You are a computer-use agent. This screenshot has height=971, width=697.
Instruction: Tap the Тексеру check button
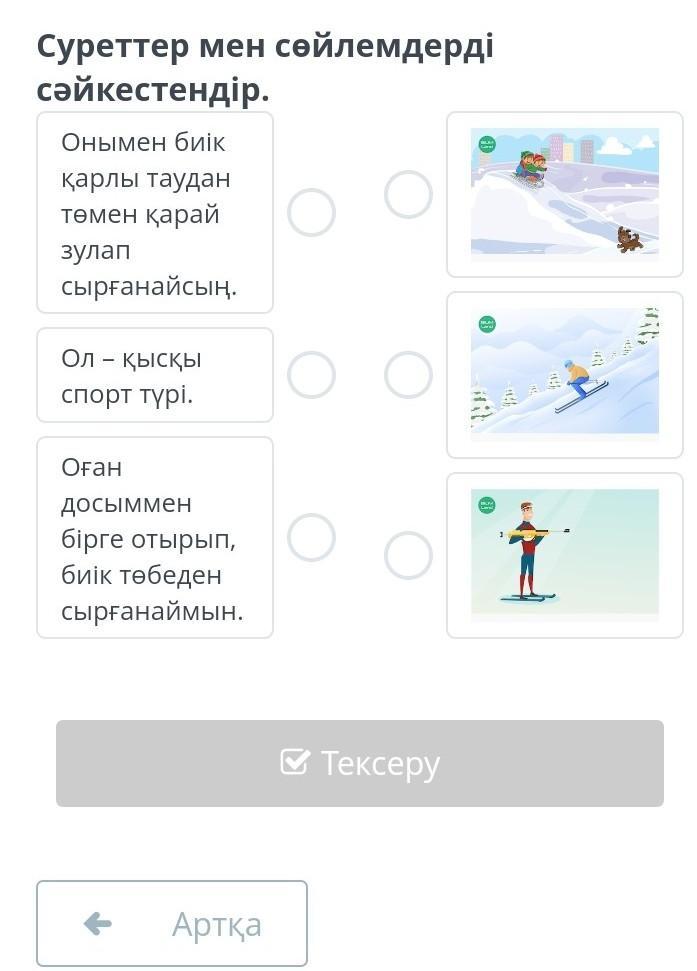[360, 763]
